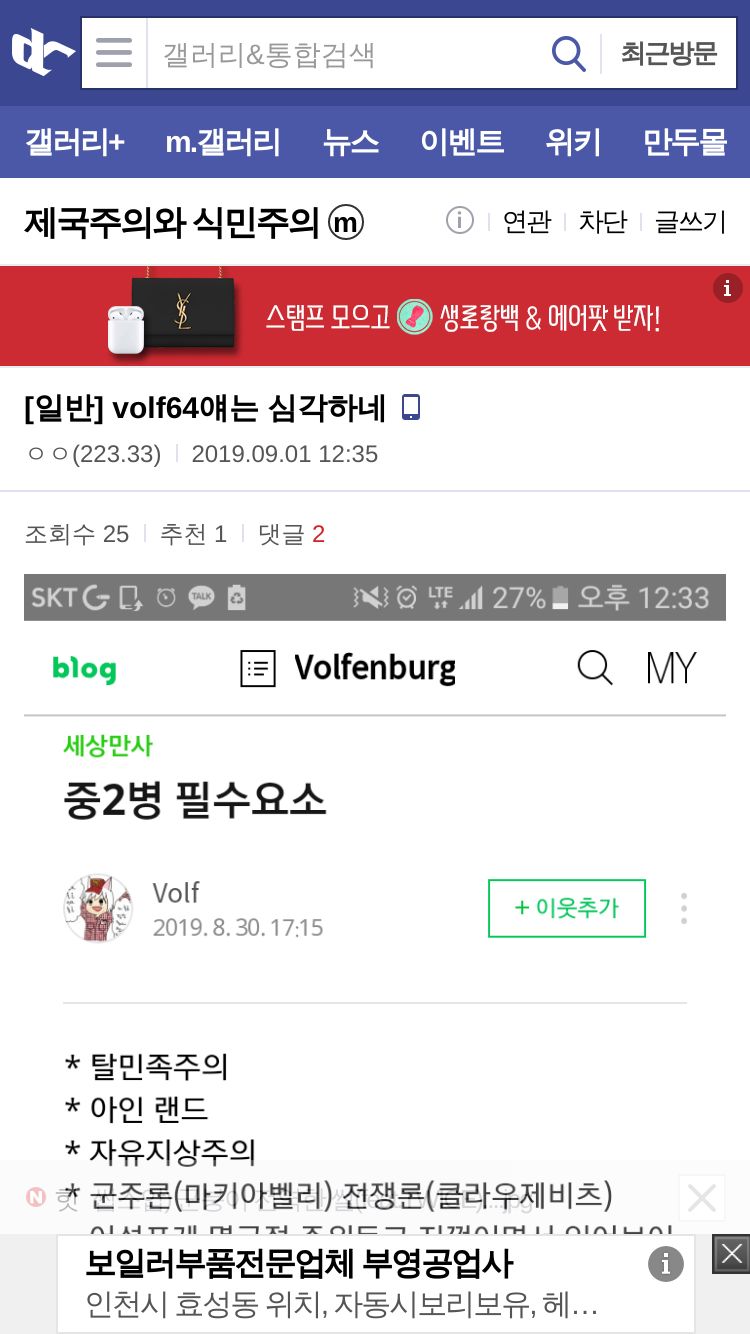Image resolution: width=750 pixels, height=1334 pixels.
Task: Tap the magnifier search icon in header
Action: (x=569, y=53)
